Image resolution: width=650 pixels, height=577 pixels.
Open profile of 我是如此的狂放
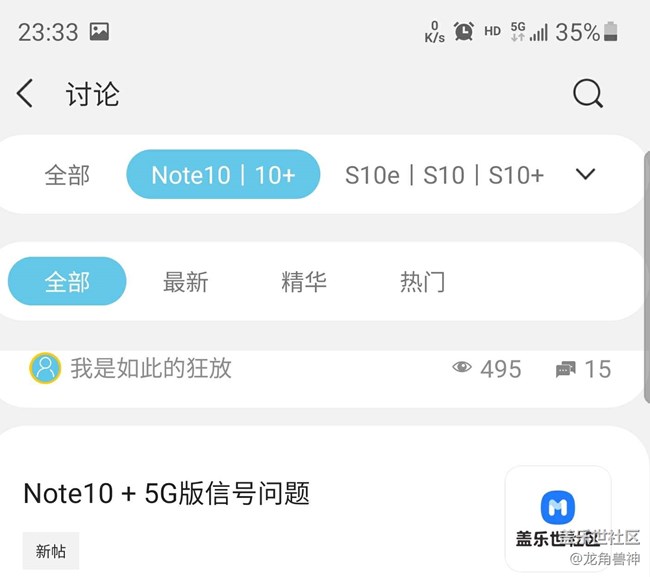pos(44,368)
